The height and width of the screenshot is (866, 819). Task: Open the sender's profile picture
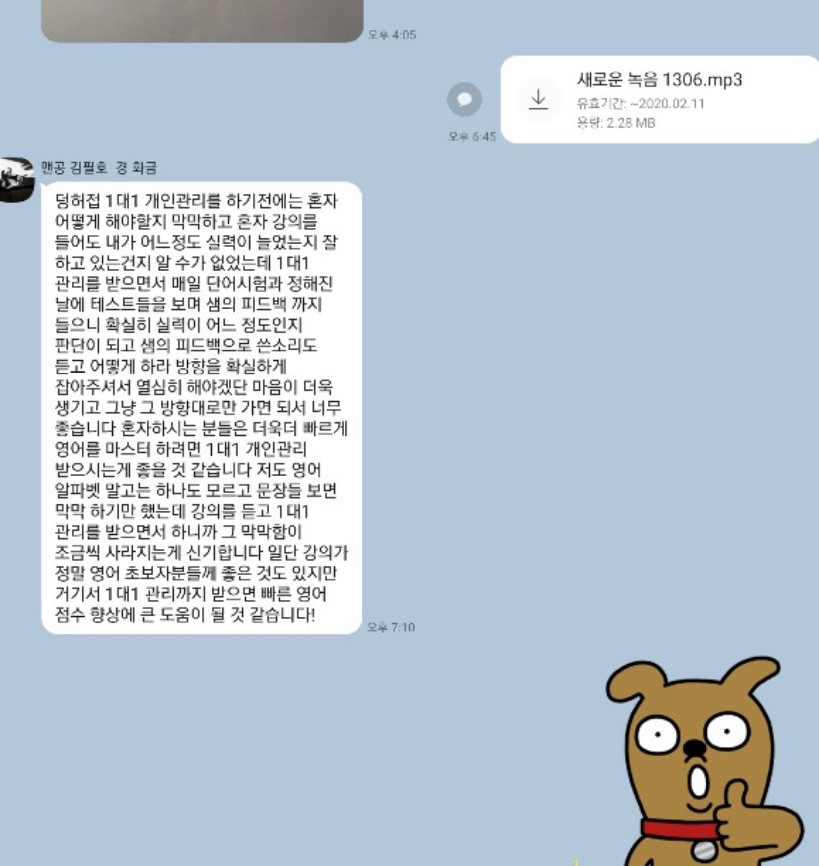(17, 180)
